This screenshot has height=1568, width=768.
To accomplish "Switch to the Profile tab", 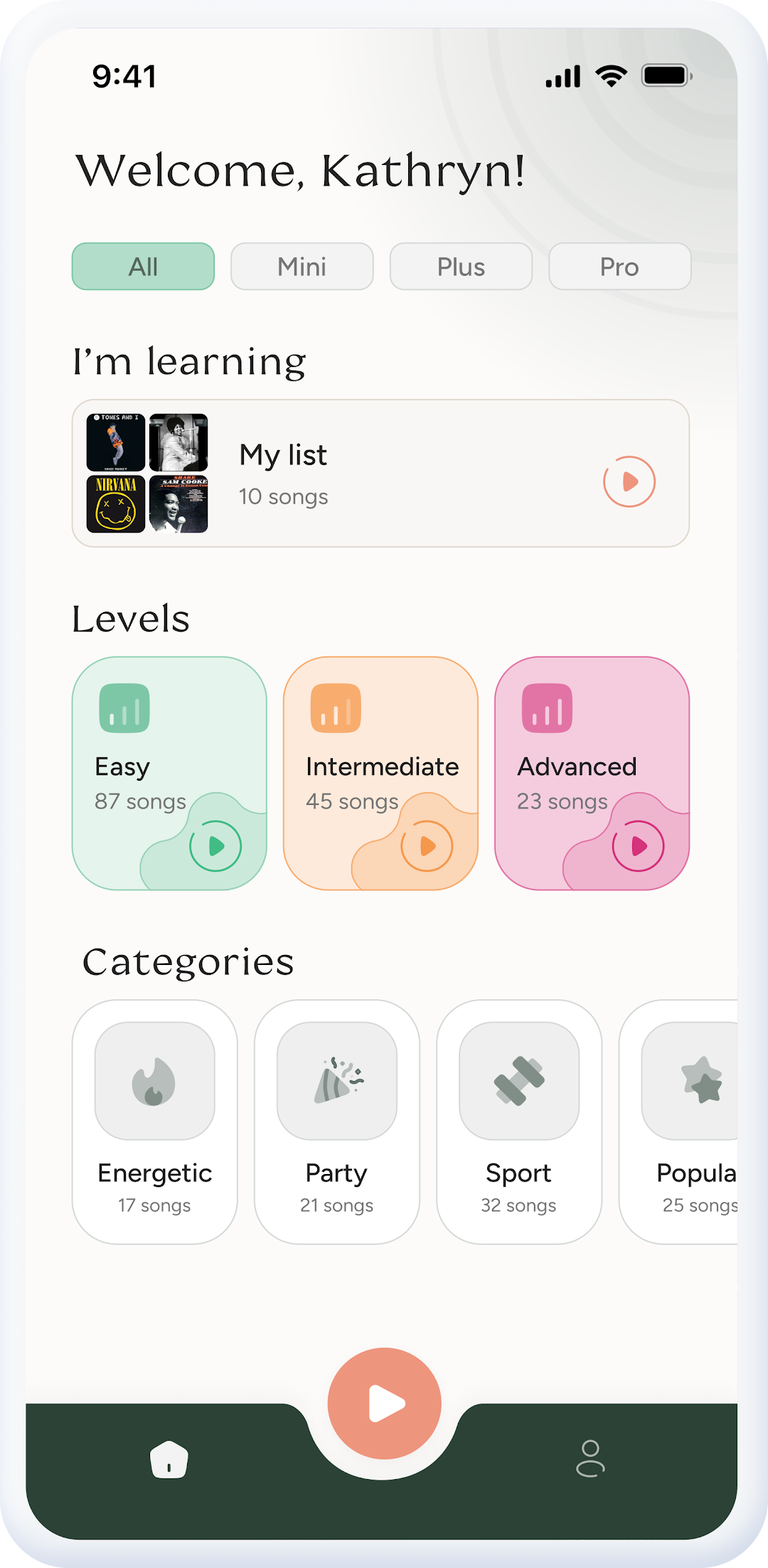I will tap(590, 1459).
